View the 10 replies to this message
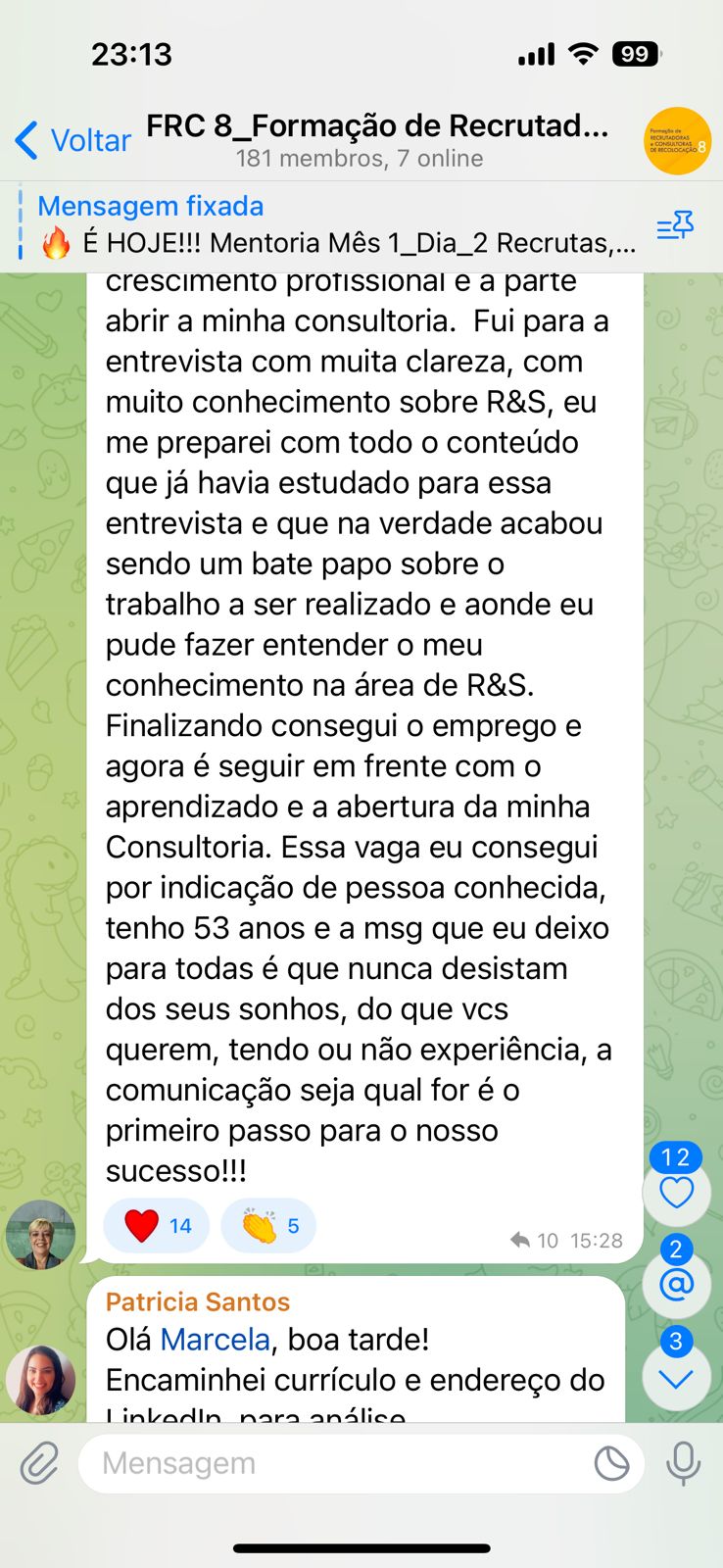The height and width of the screenshot is (1568, 723). (535, 1241)
